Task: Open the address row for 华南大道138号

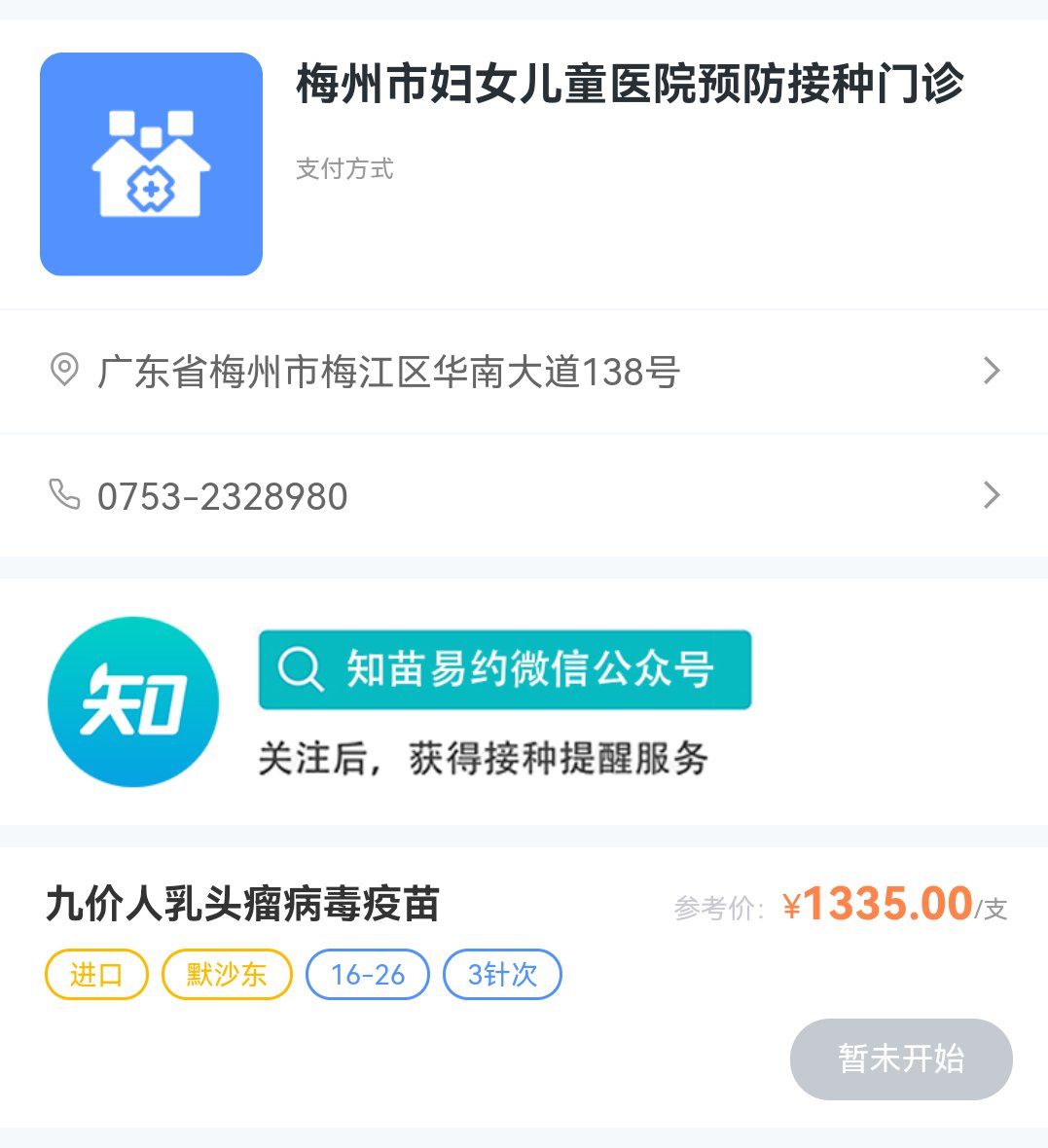Action: 524,372
